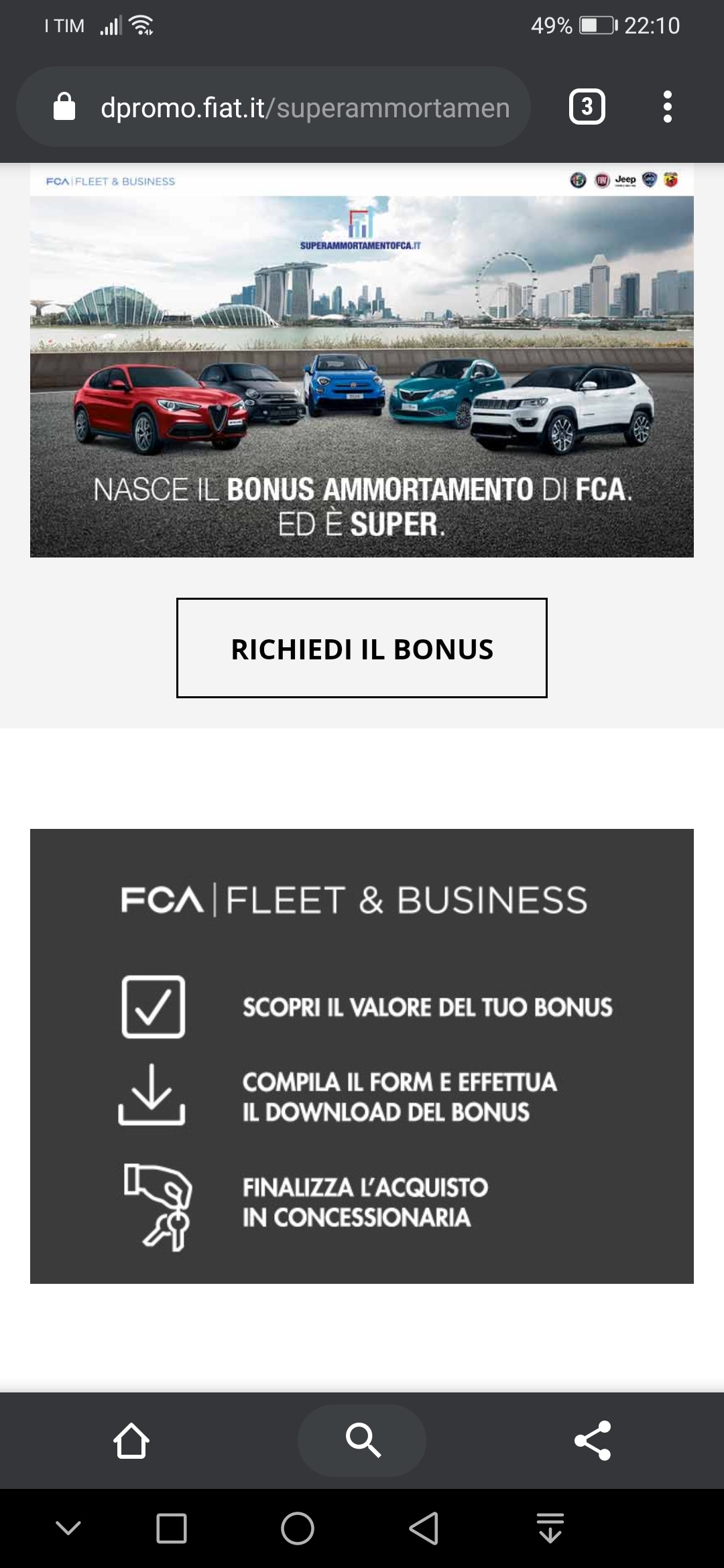Go back using system navigation

[x=424, y=1528]
